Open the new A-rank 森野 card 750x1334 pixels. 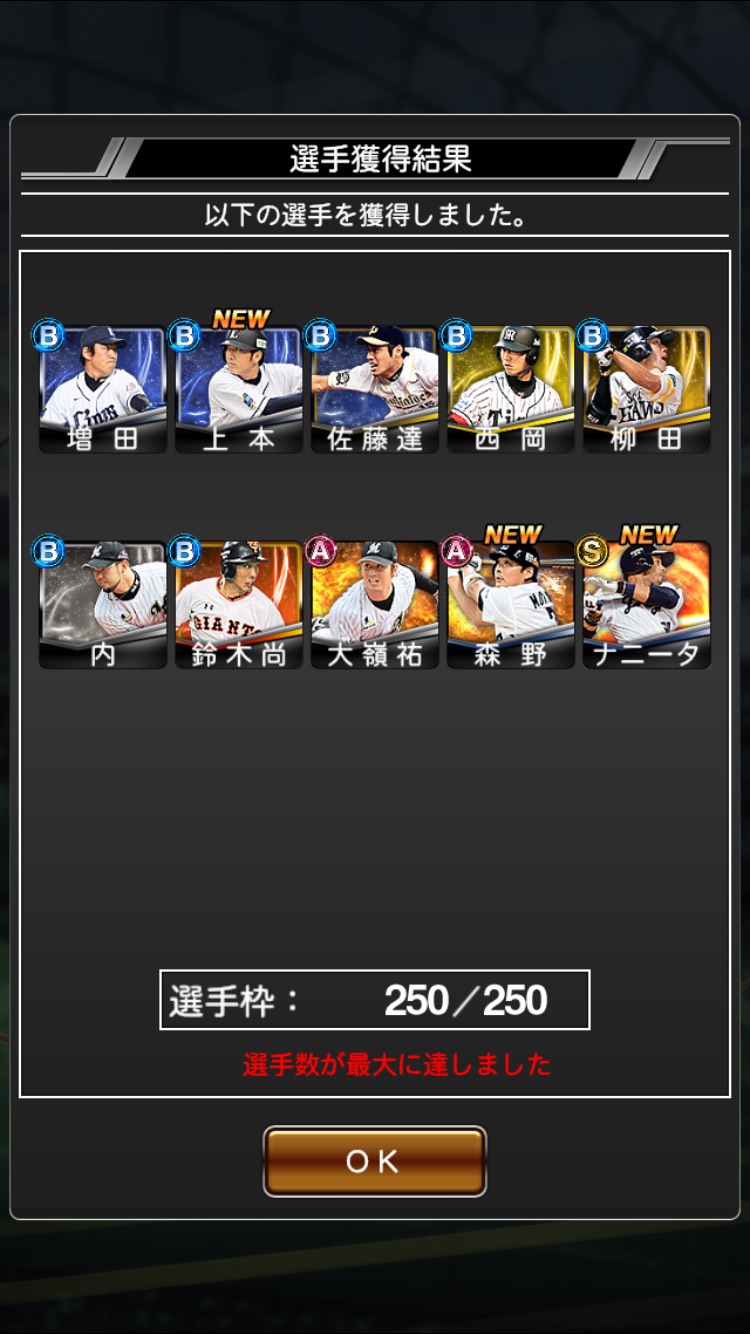coord(511,605)
